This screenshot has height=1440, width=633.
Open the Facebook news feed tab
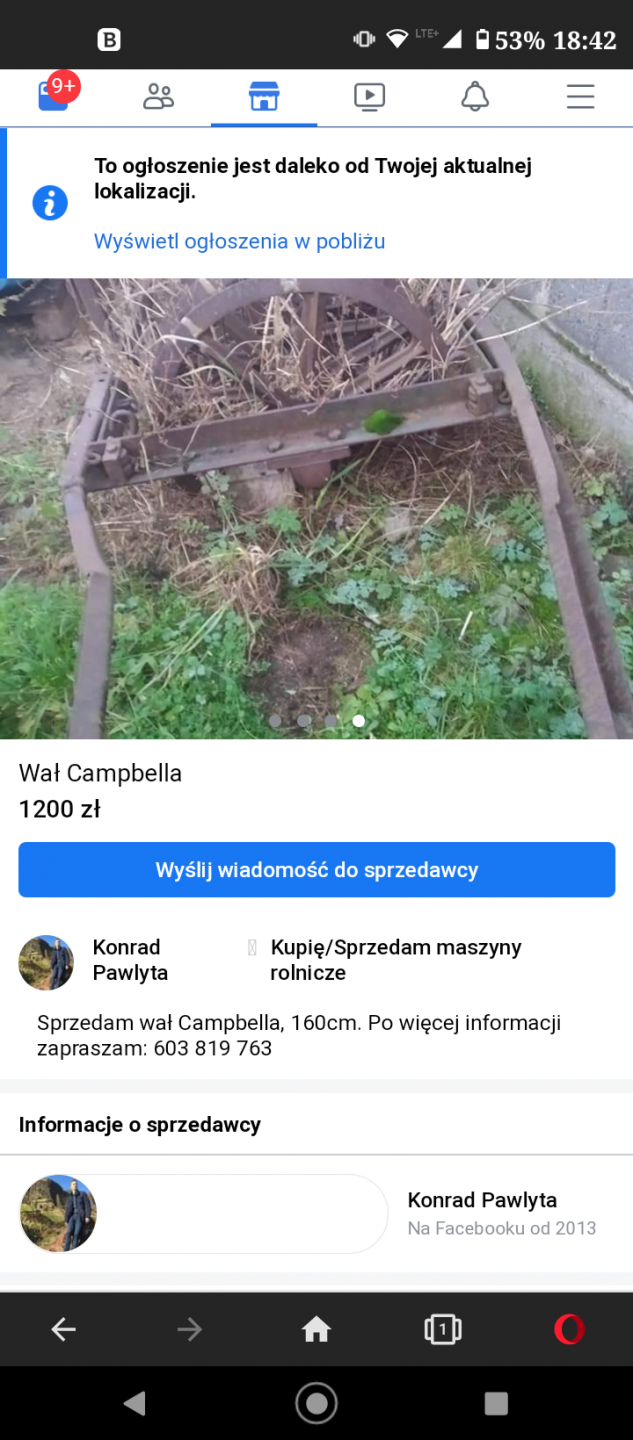(53, 96)
